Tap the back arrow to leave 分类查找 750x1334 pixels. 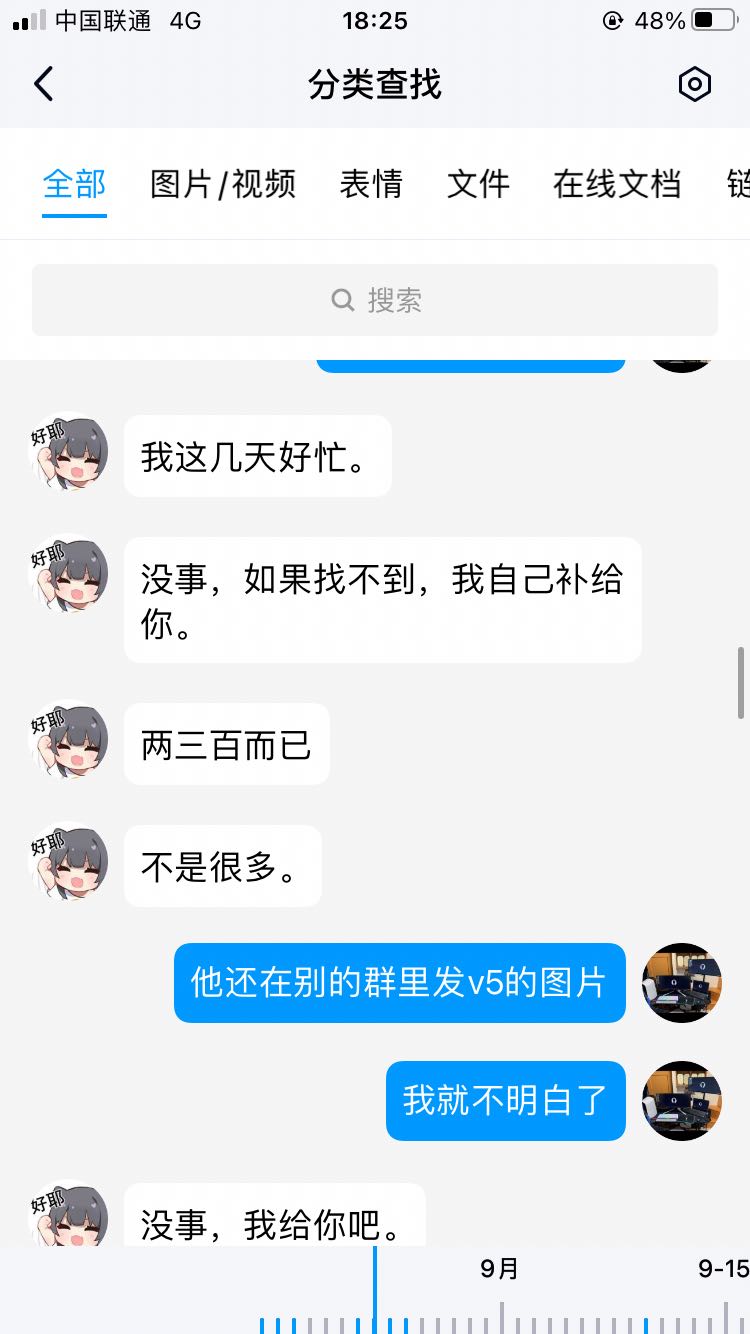[42, 84]
